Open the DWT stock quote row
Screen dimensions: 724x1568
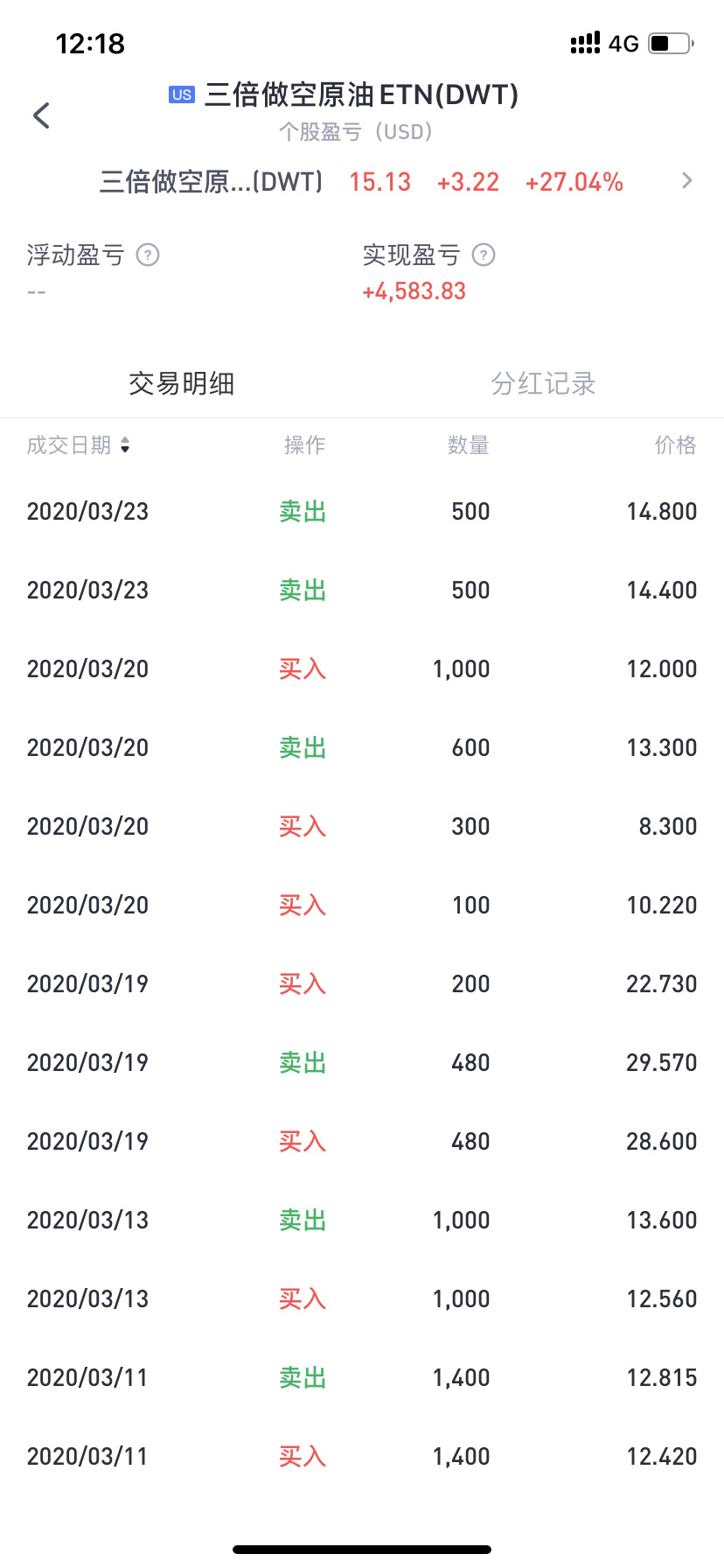click(x=362, y=181)
